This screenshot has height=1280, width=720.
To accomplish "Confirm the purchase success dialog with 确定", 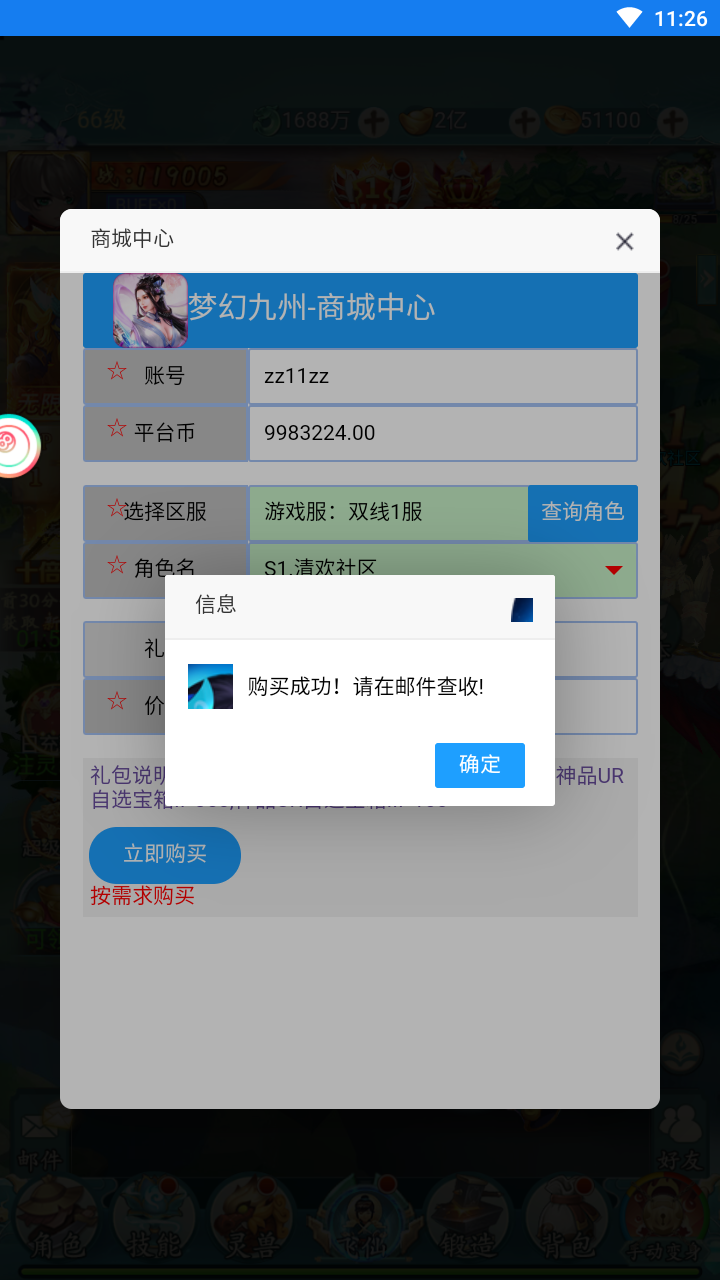I will point(479,765).
